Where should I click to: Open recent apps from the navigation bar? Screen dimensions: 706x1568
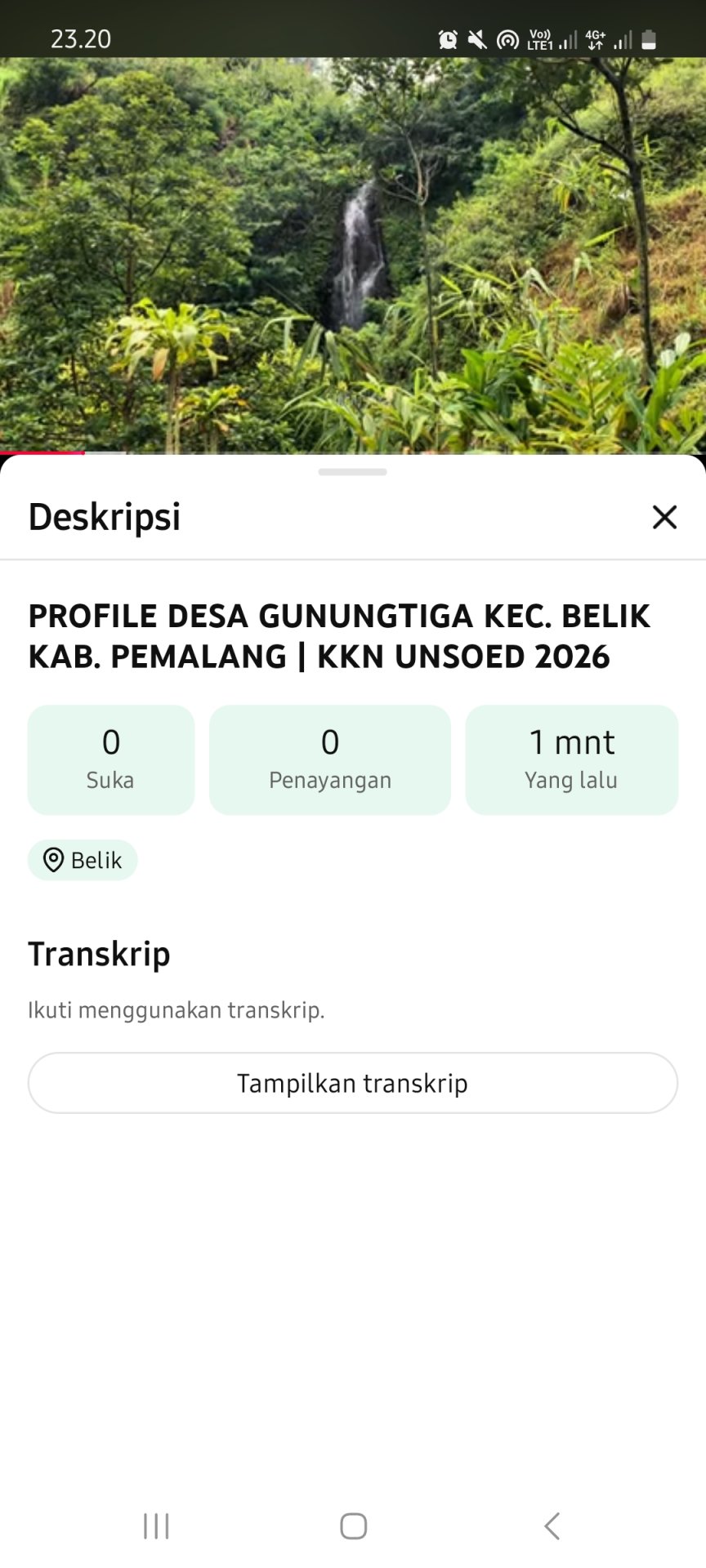(155, 1525)
